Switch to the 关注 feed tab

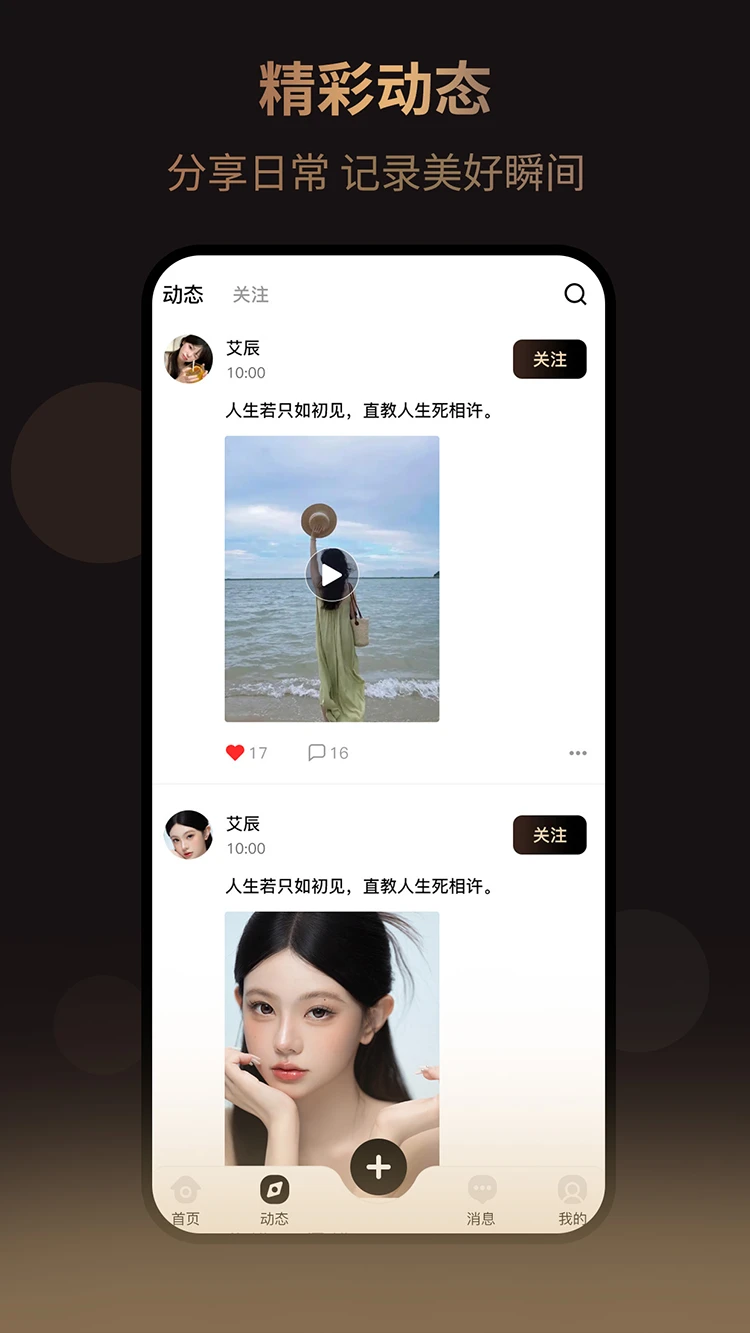coord(250,295)
